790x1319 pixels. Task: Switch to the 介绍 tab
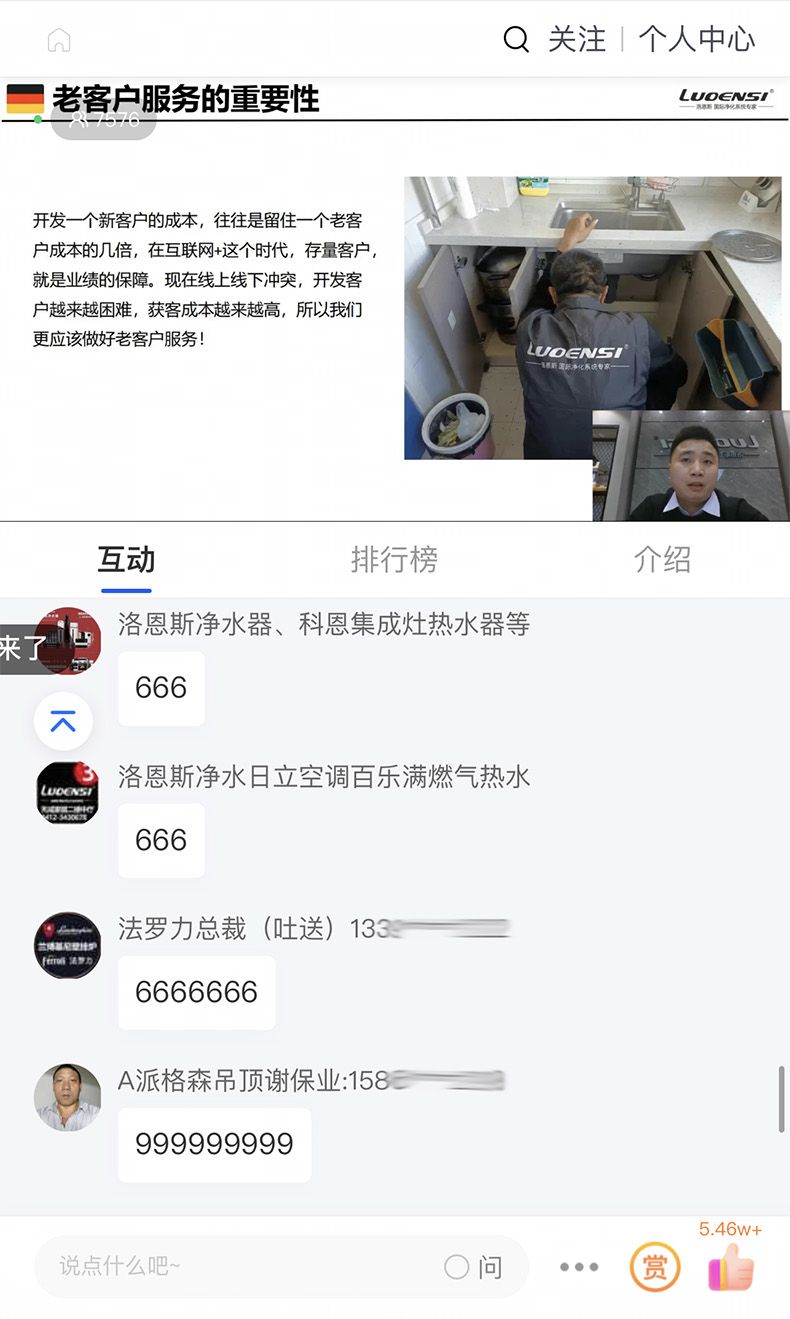662,560
